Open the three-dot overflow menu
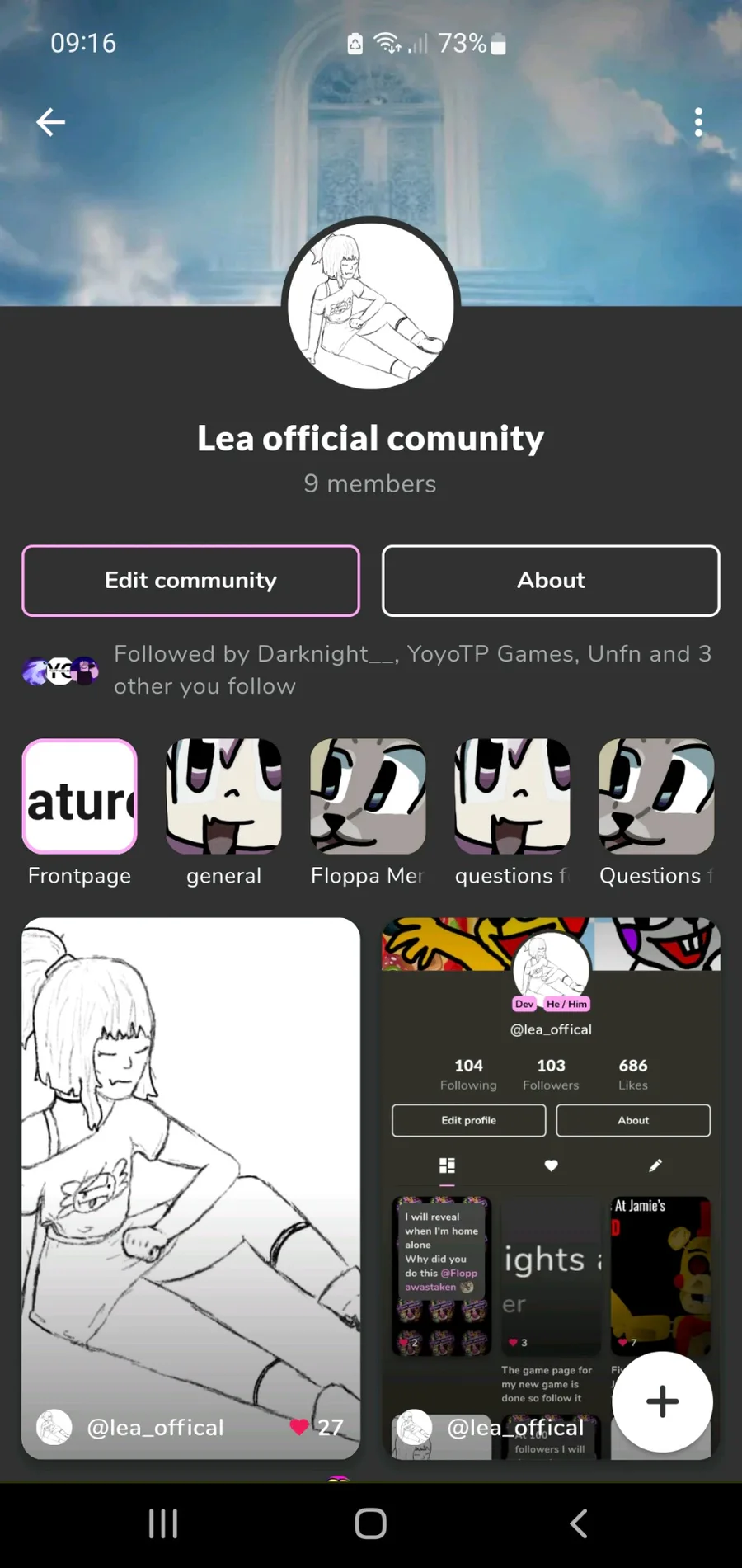The height and width of the screenshot is (1568, 742). coord(698,122)
